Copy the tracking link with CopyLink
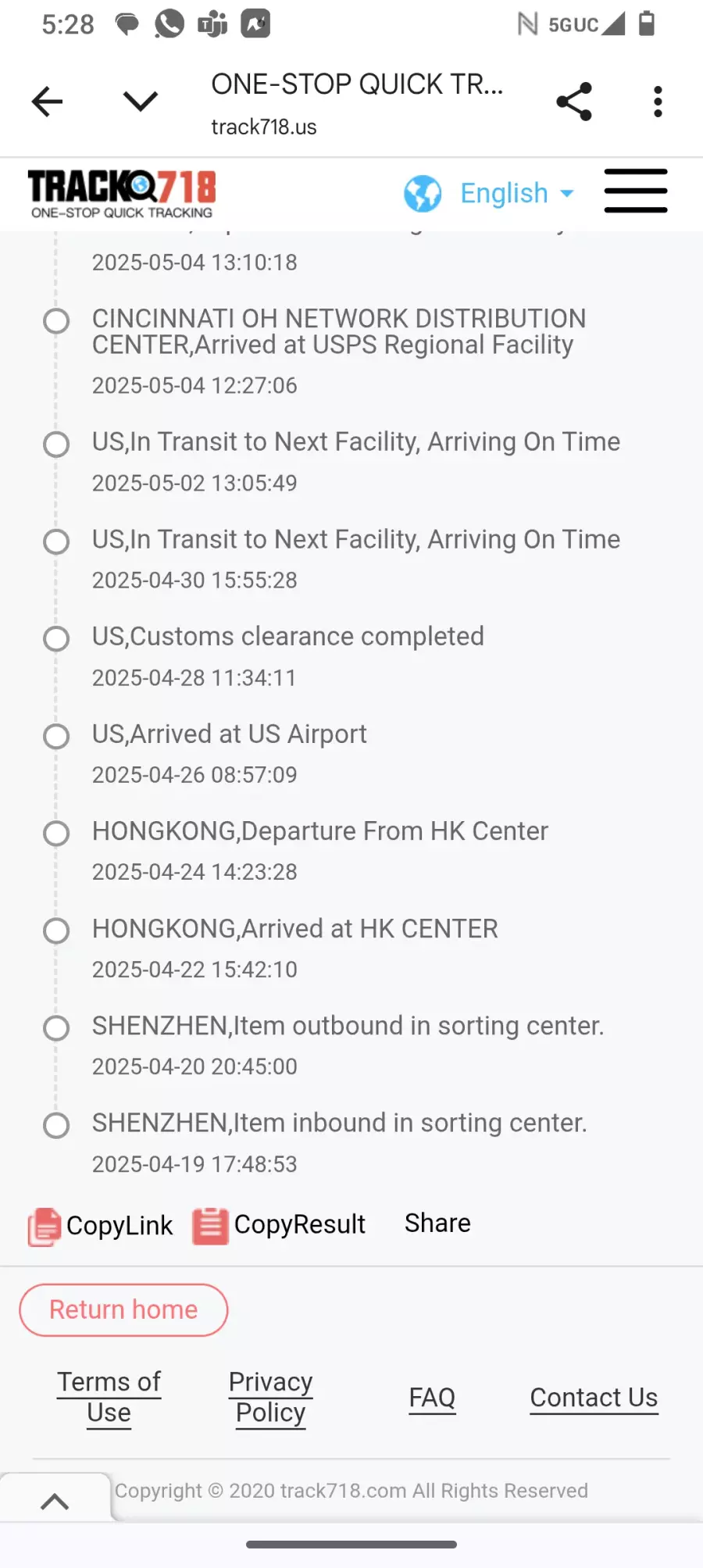Image resolution: width=703 pixels, height=1568 pixels. click(x=102, y=1225)
